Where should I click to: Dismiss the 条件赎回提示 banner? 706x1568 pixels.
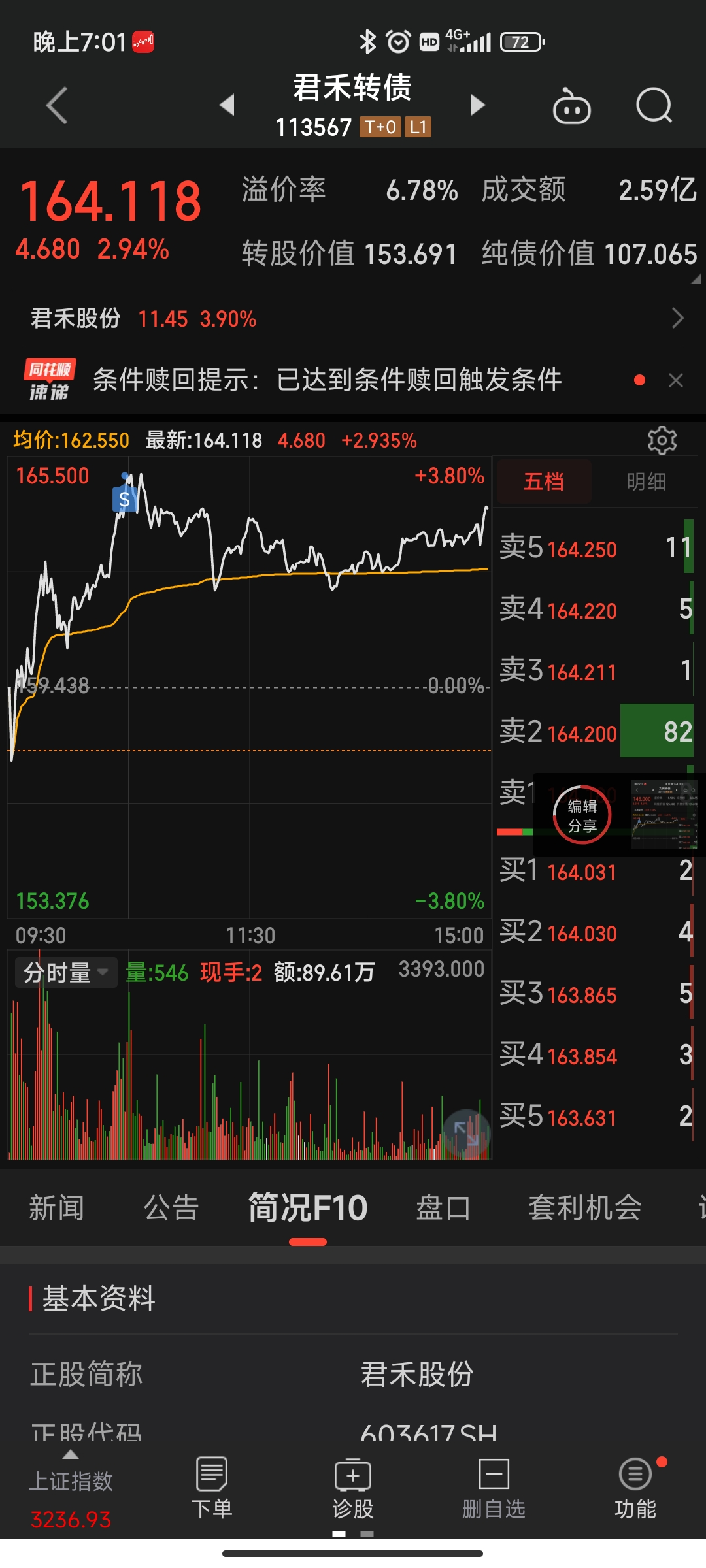point(676,380)
